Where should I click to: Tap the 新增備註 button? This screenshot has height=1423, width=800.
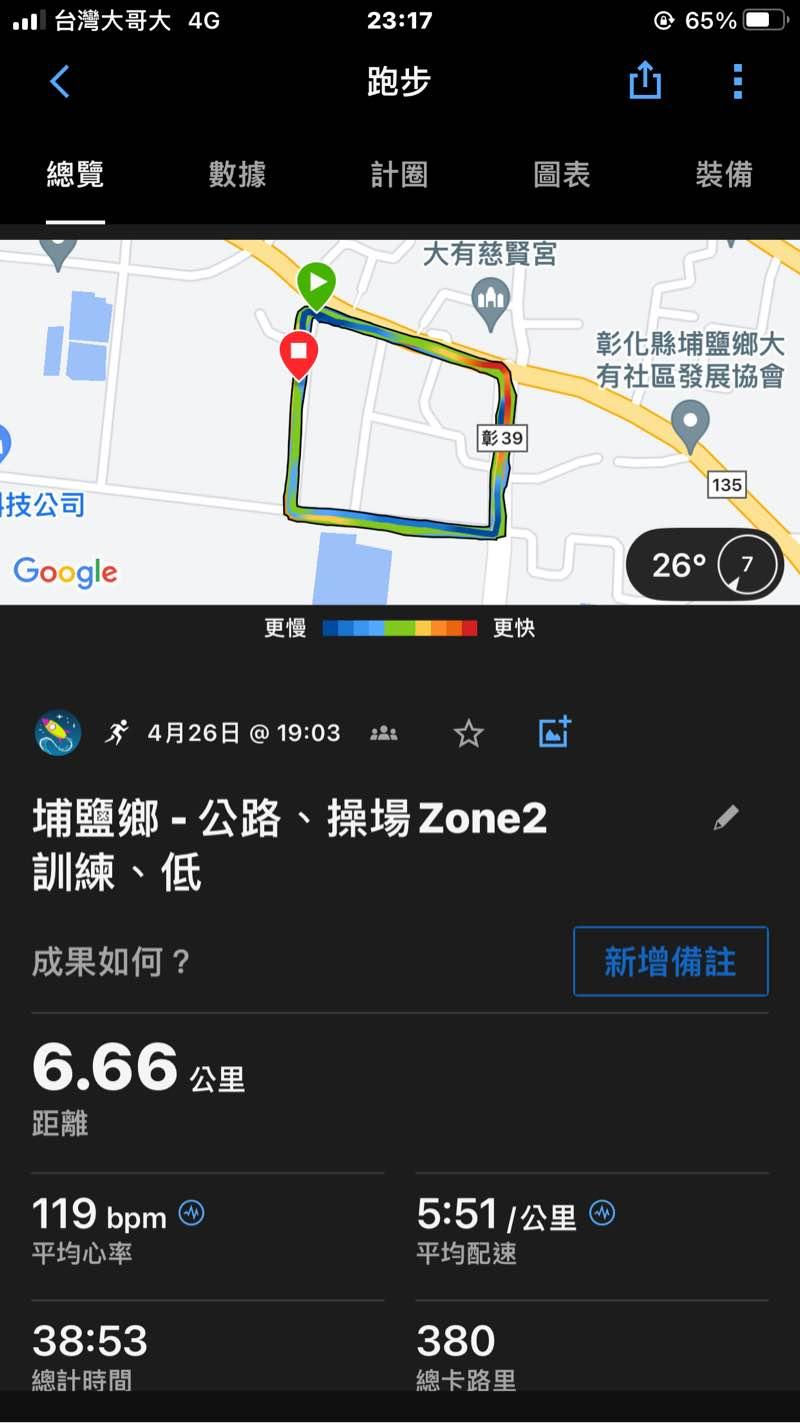670,961
